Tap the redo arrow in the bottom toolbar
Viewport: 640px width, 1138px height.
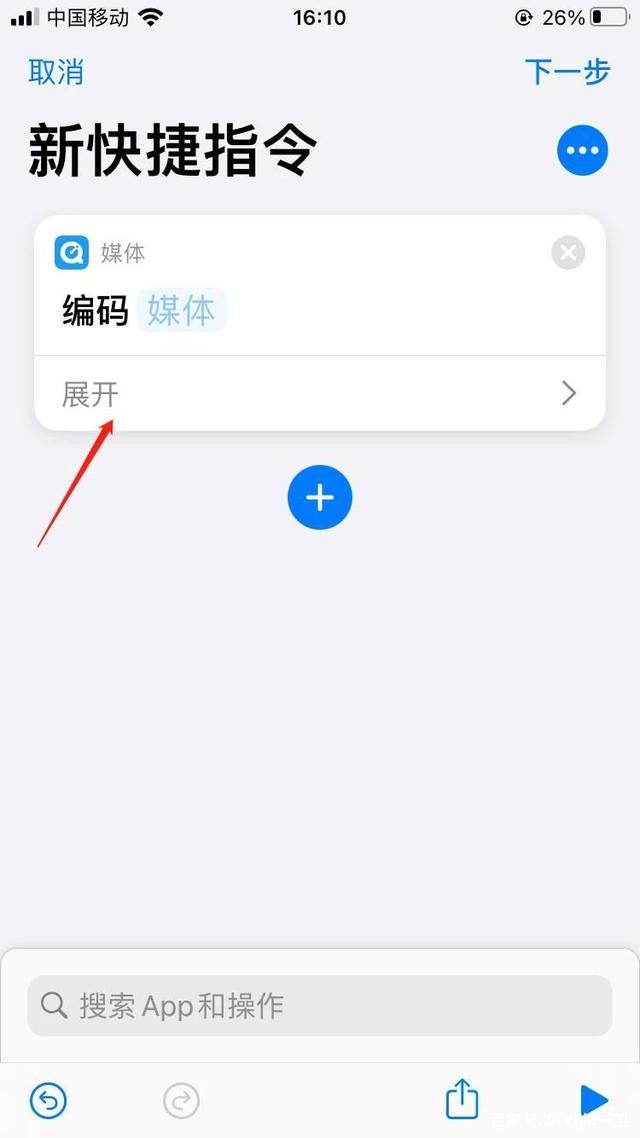pyautogui.click(x=181, y=1102)
